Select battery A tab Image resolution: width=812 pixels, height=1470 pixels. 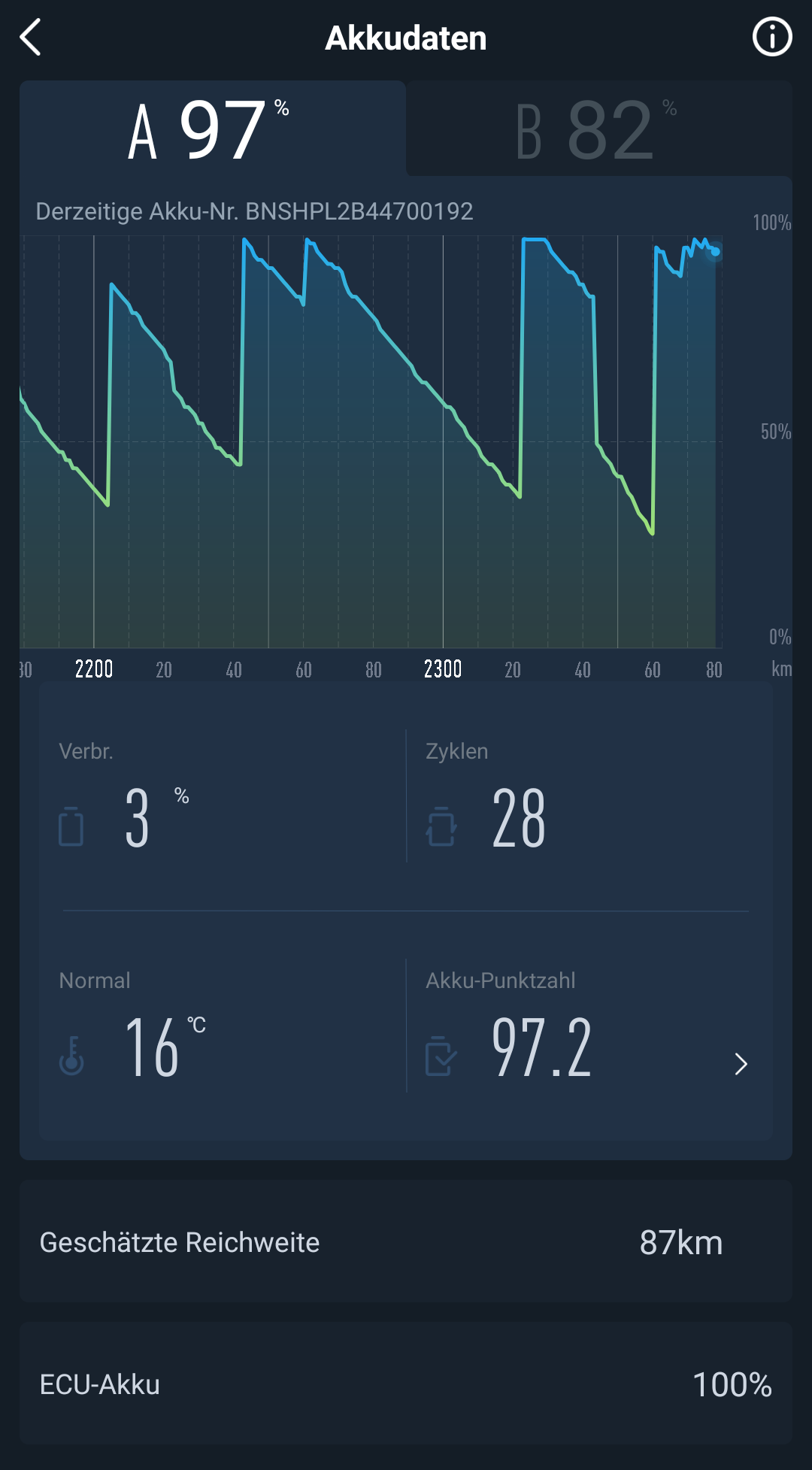pos(212,130)
